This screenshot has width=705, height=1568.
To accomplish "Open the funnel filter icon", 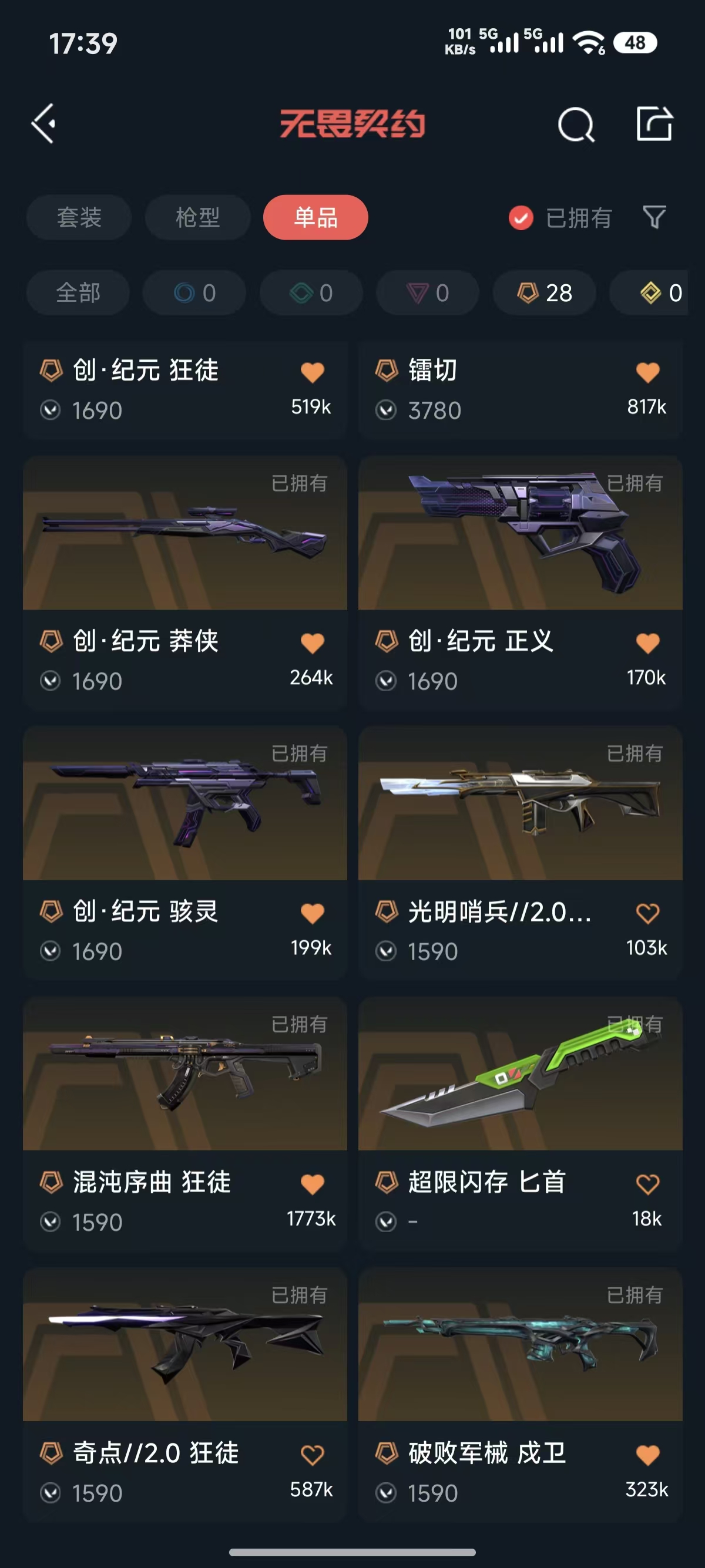I will pyautogui.click(x=654, y=217).
